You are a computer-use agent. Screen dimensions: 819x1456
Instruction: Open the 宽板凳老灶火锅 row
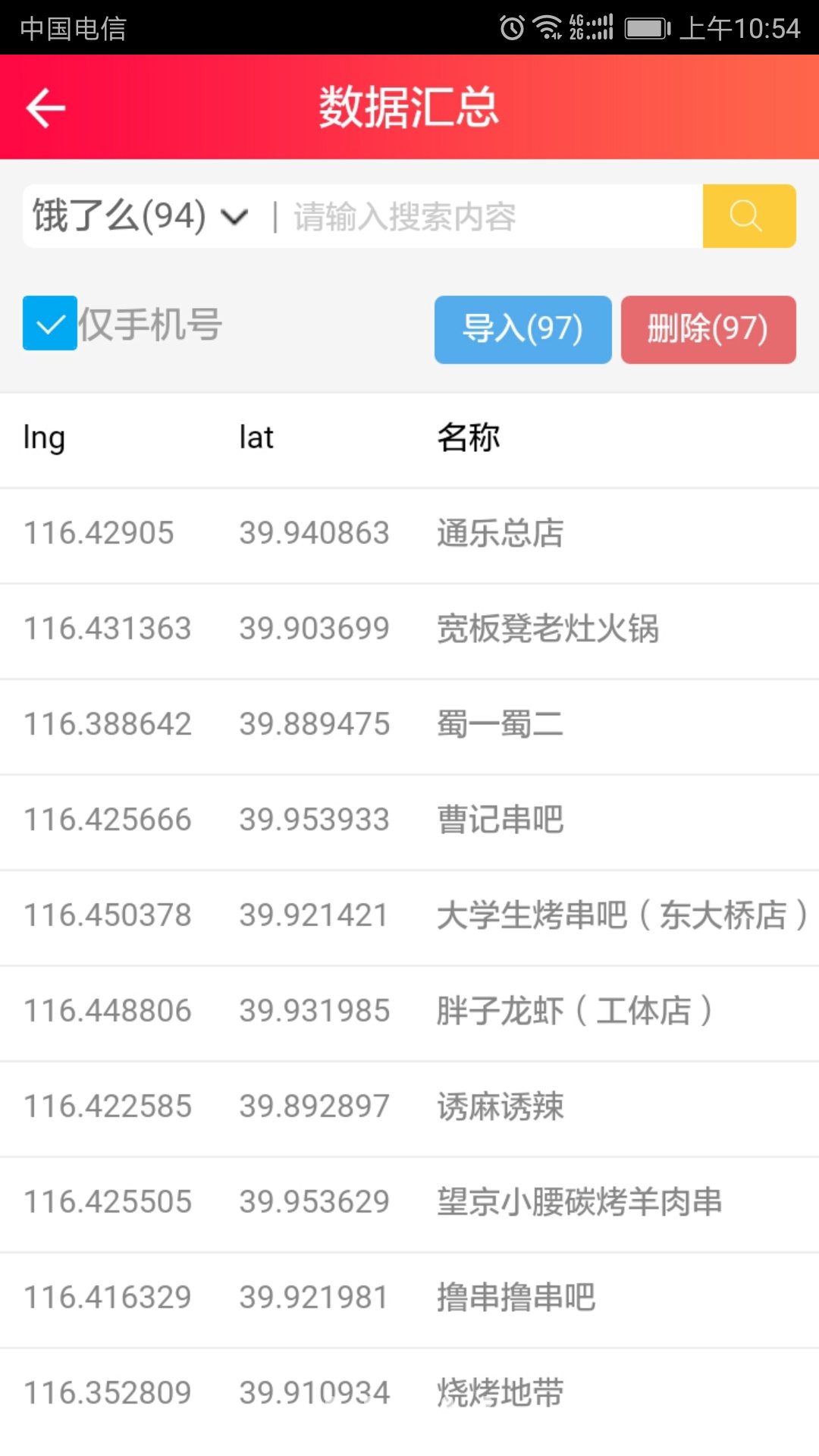click(x=409, y=631)
